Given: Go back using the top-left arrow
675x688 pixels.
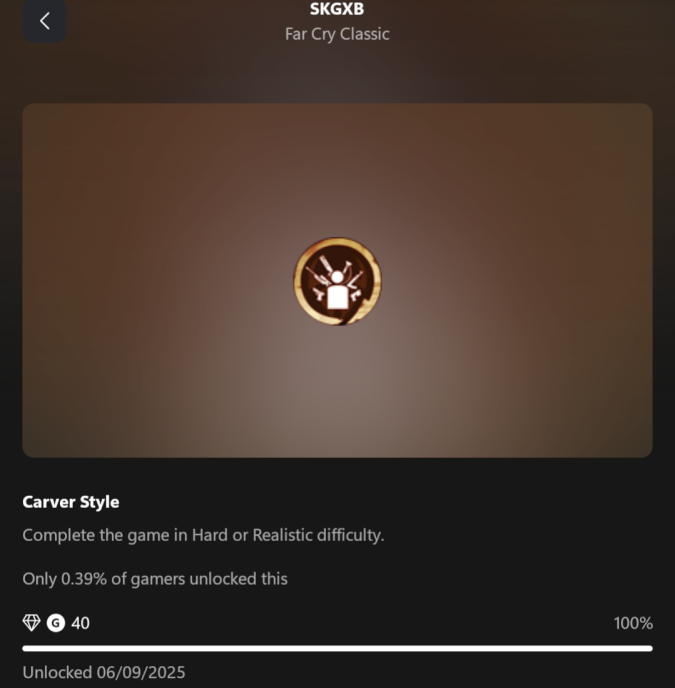Looking at the screenshot, I should pos(45,21).
